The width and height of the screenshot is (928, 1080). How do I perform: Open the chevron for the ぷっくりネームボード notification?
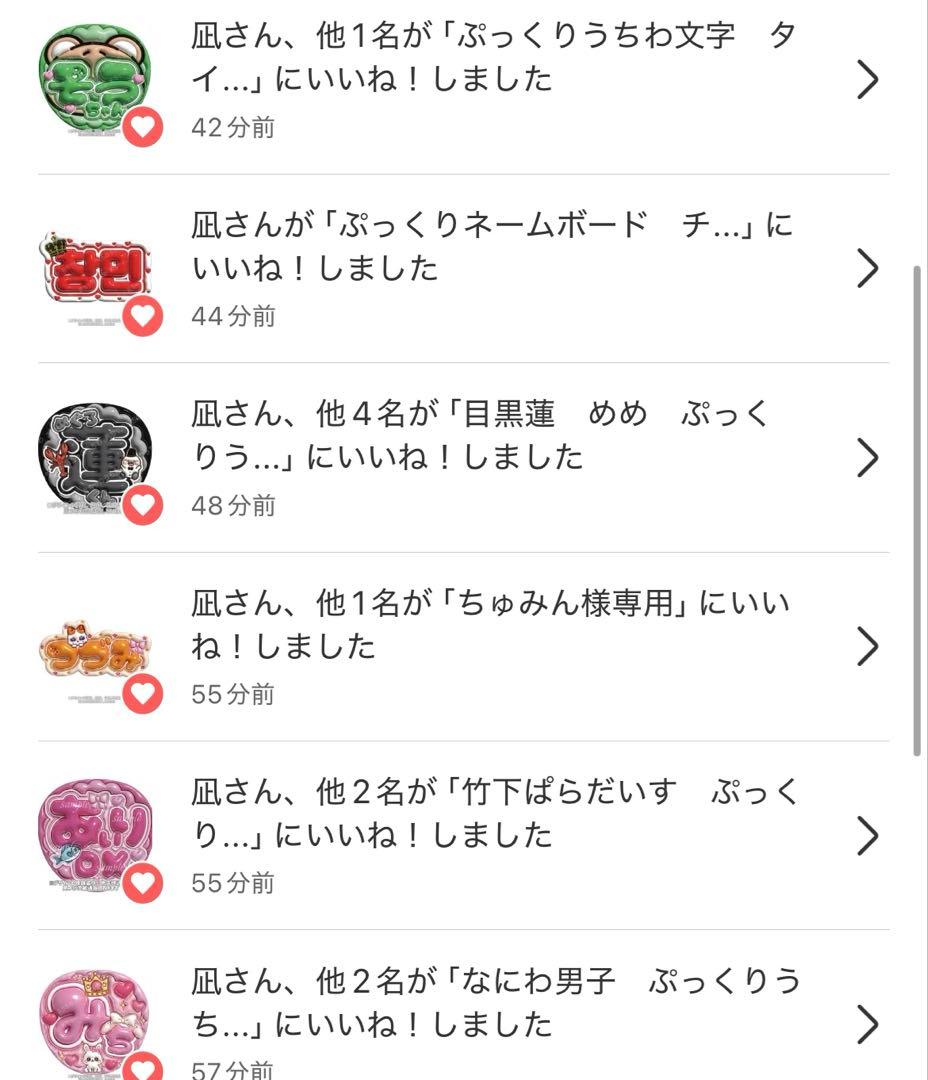click(866, 268)
